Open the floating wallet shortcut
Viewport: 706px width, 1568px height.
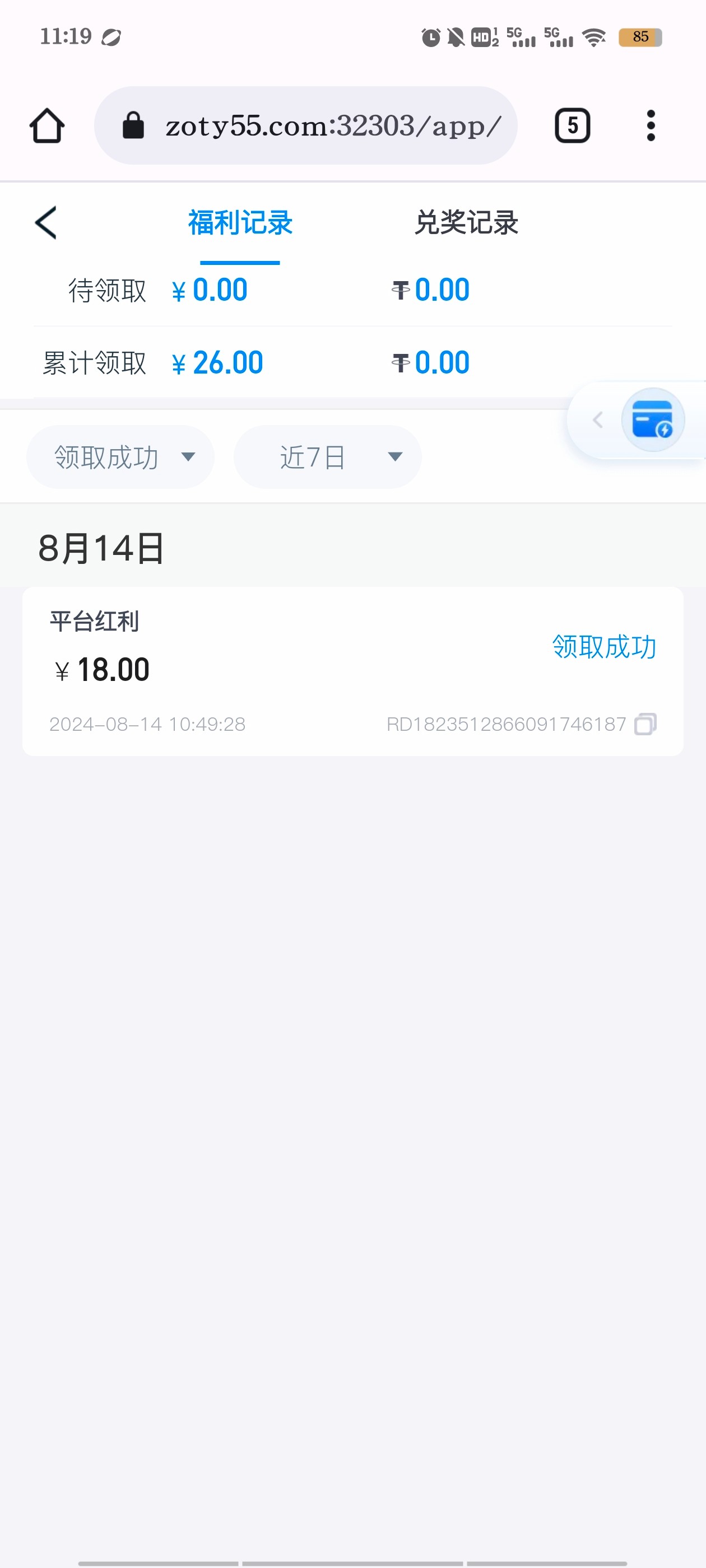pos(652,420)
